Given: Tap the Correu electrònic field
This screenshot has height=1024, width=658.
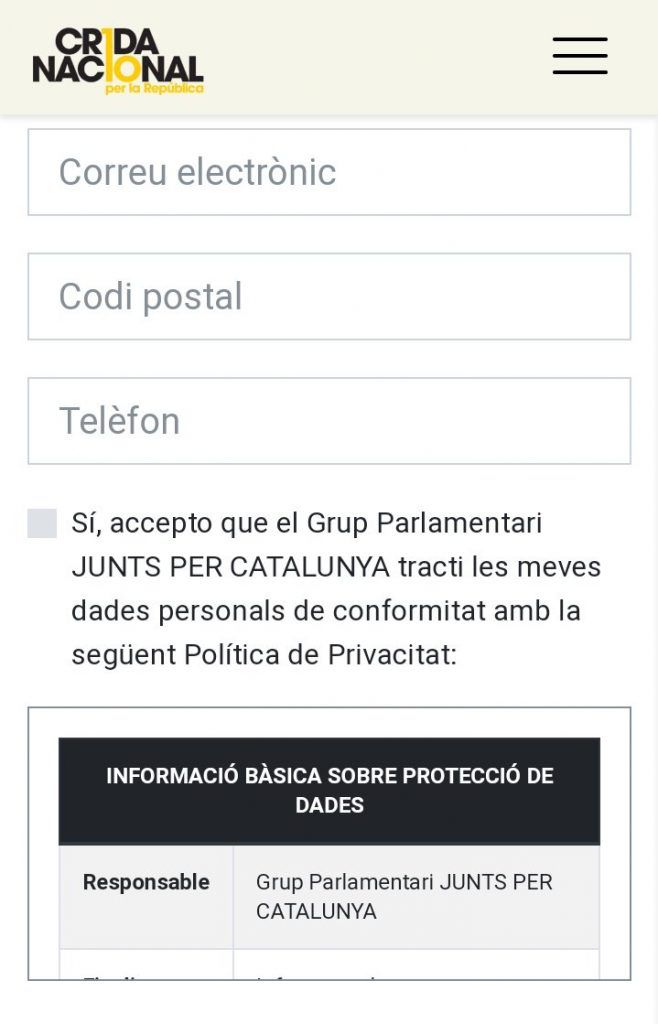Looking at the screenshot, I should tap(329, 172).
